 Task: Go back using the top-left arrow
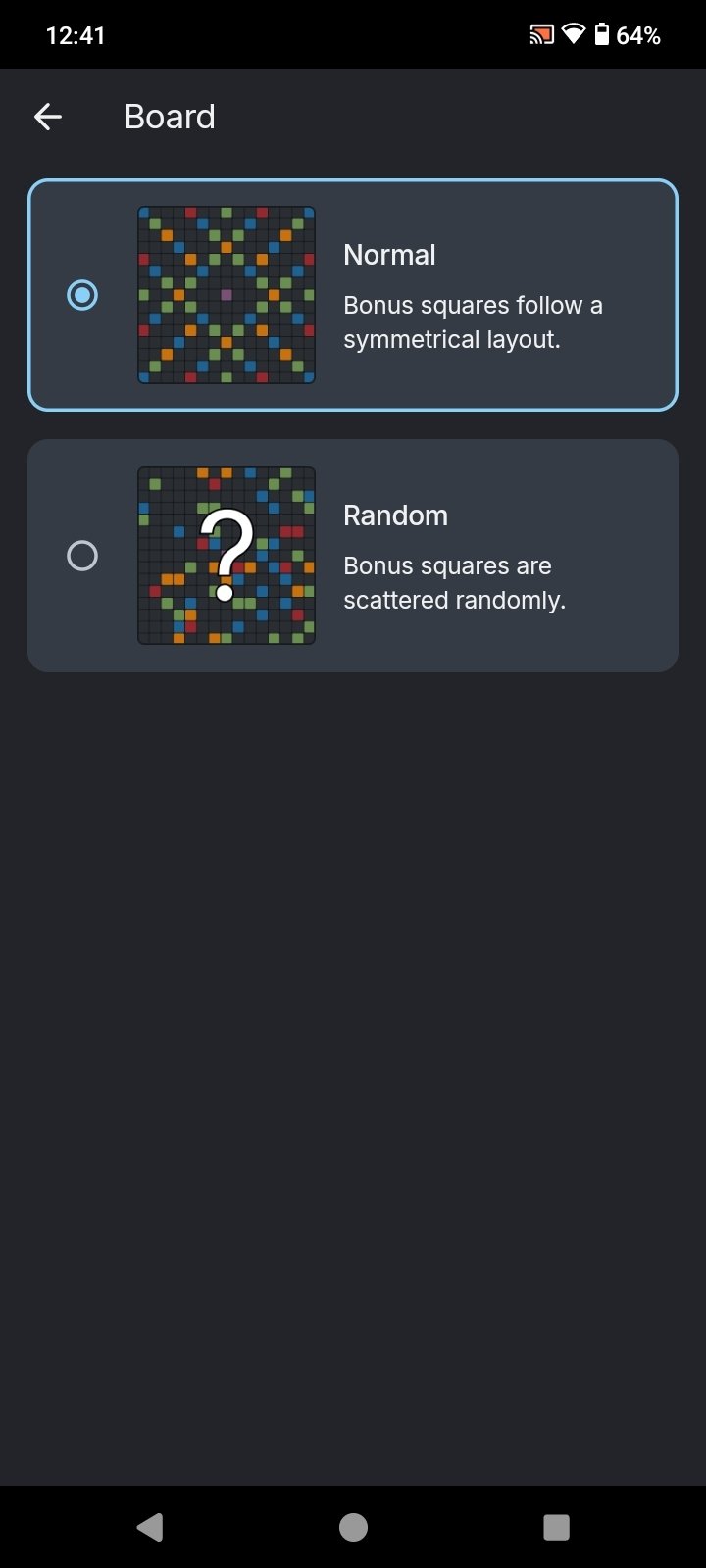coord(48,118)
